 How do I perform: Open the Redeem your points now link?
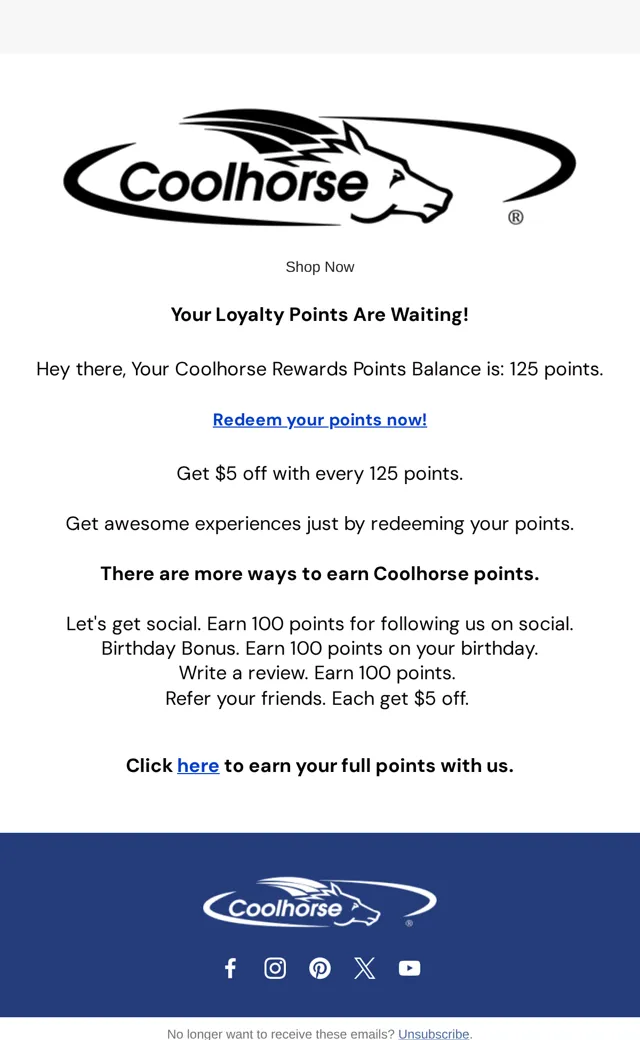(320, 420)
